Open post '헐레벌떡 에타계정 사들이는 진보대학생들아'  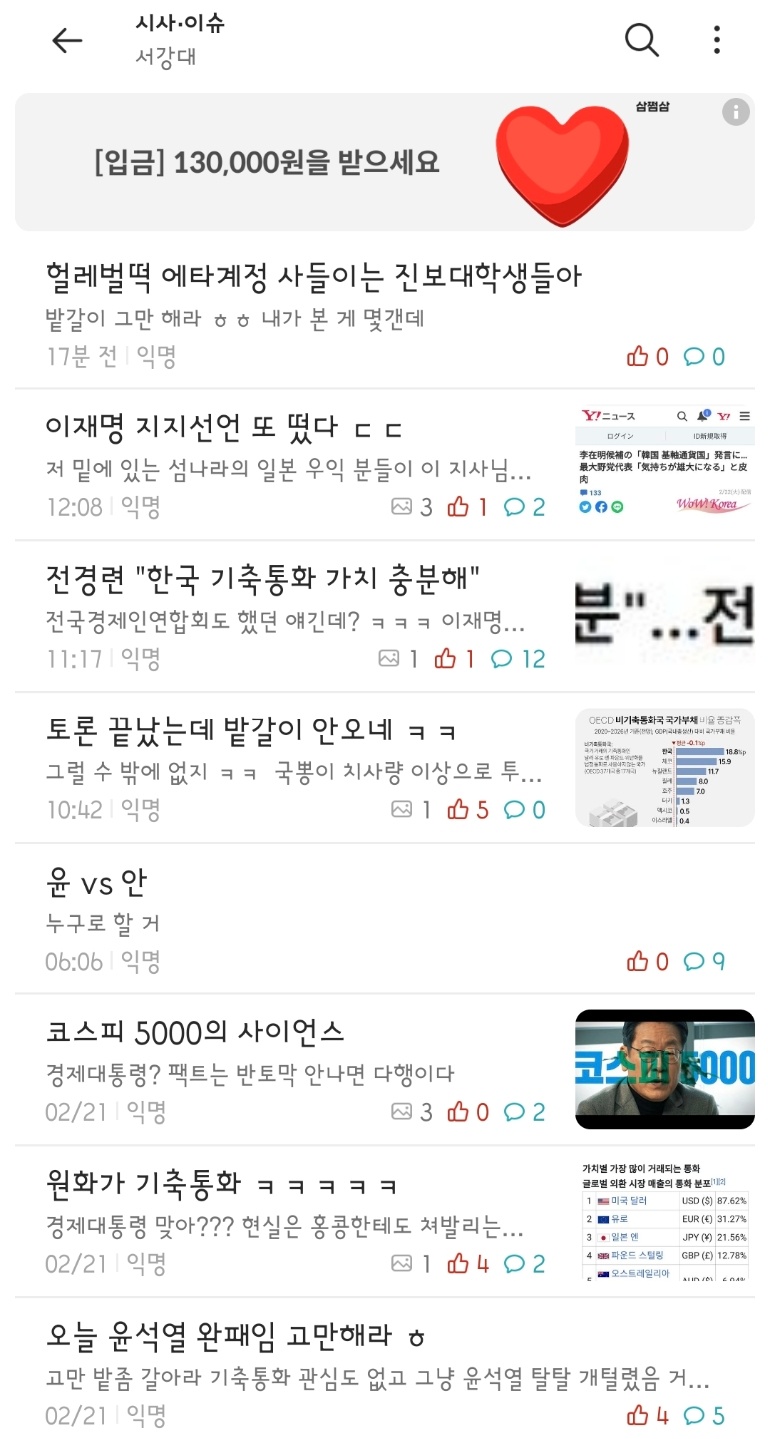(x=313, y=276)
